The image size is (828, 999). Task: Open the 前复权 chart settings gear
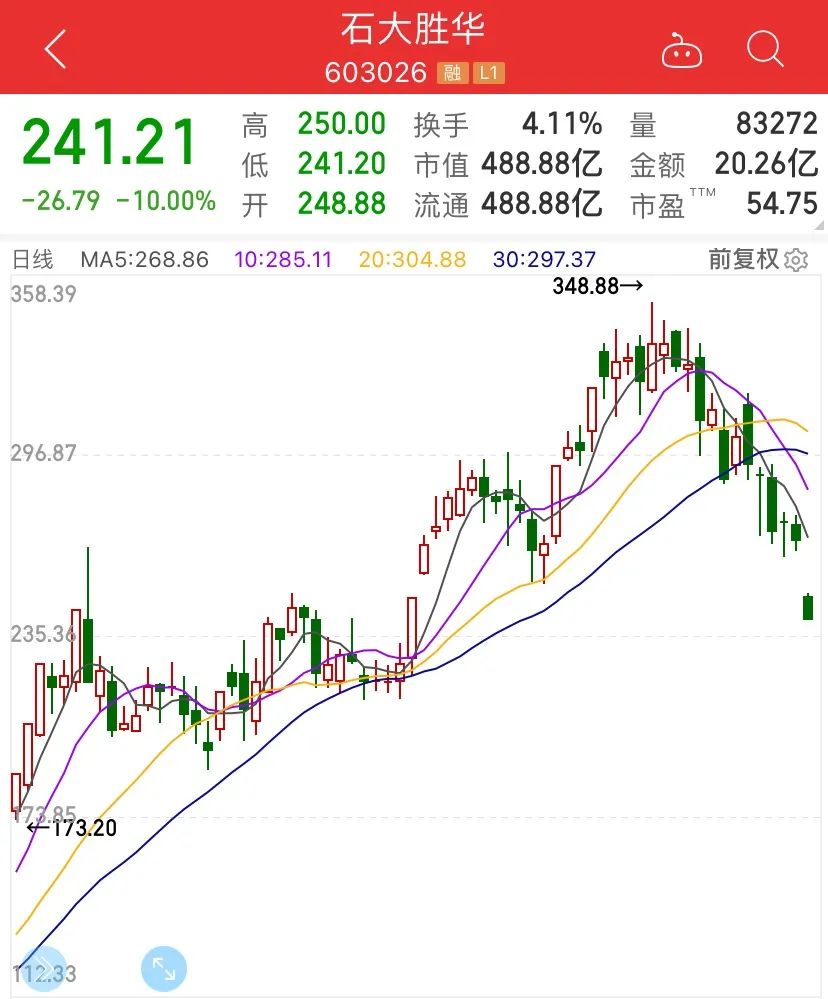tap(796, 261)
